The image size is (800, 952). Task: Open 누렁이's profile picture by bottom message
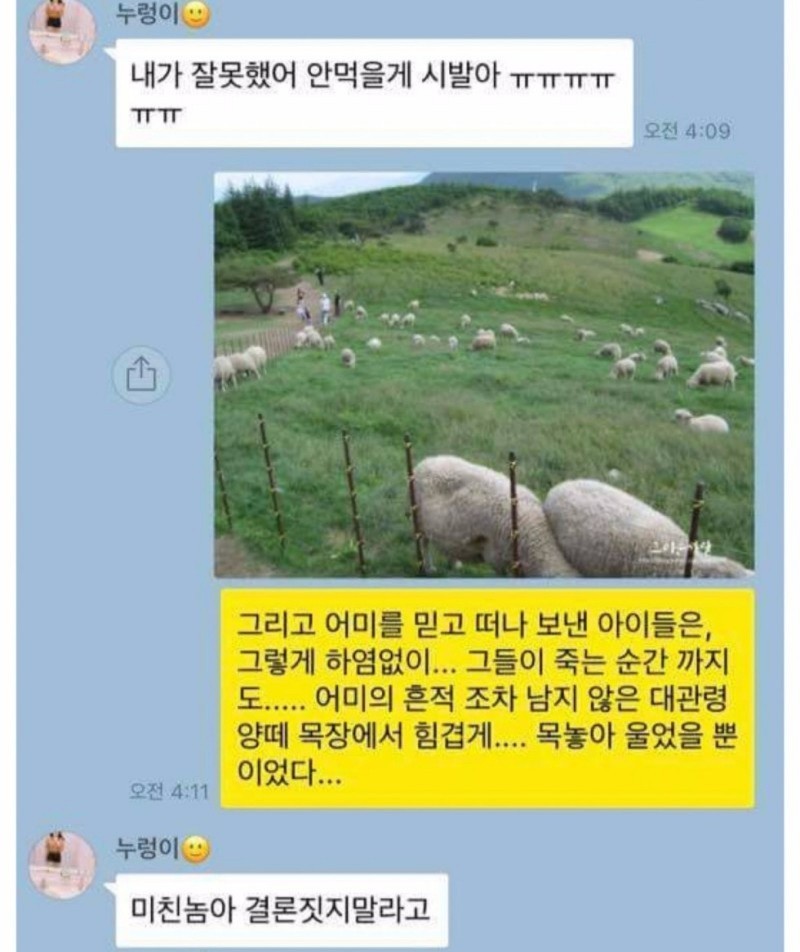(62, 863)
